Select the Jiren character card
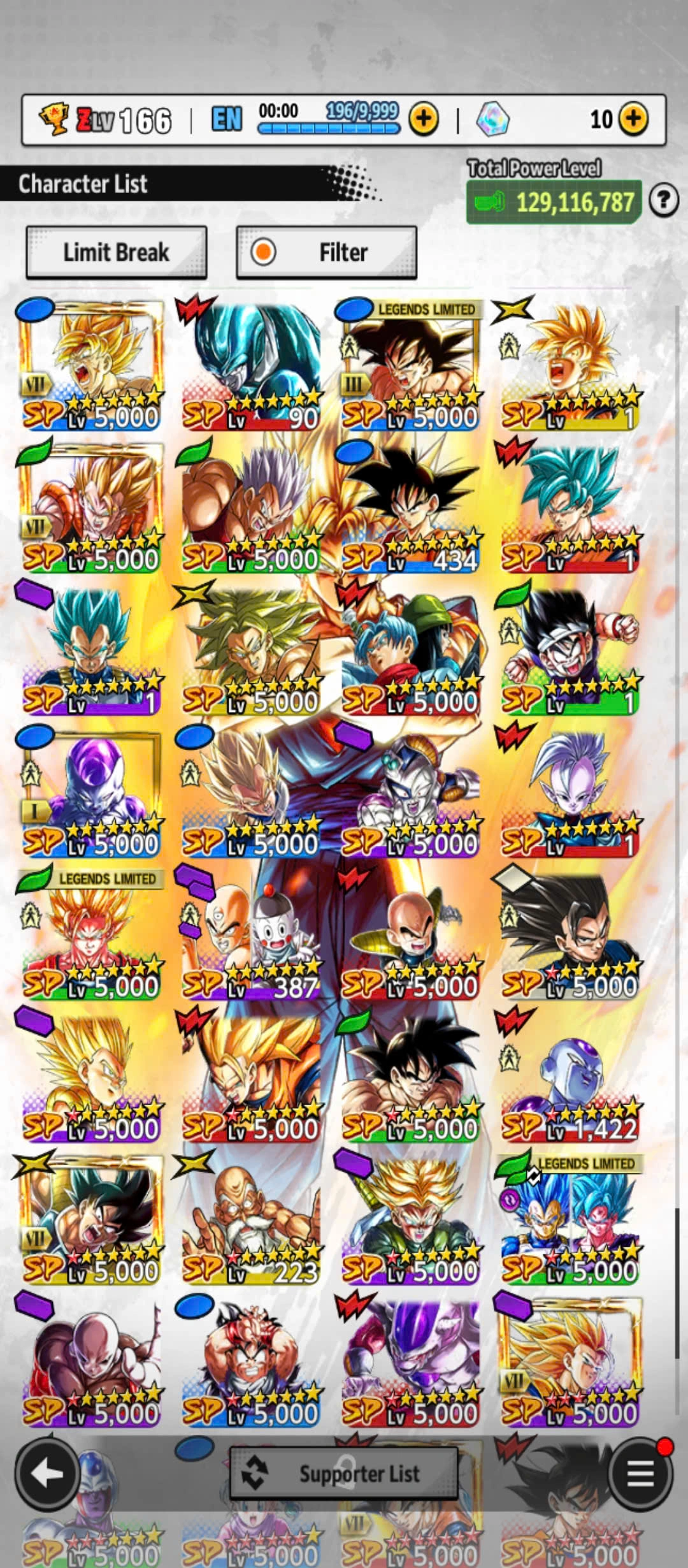The width and height of the screenshot is (688, 1568). click(x=91, y=1363)
